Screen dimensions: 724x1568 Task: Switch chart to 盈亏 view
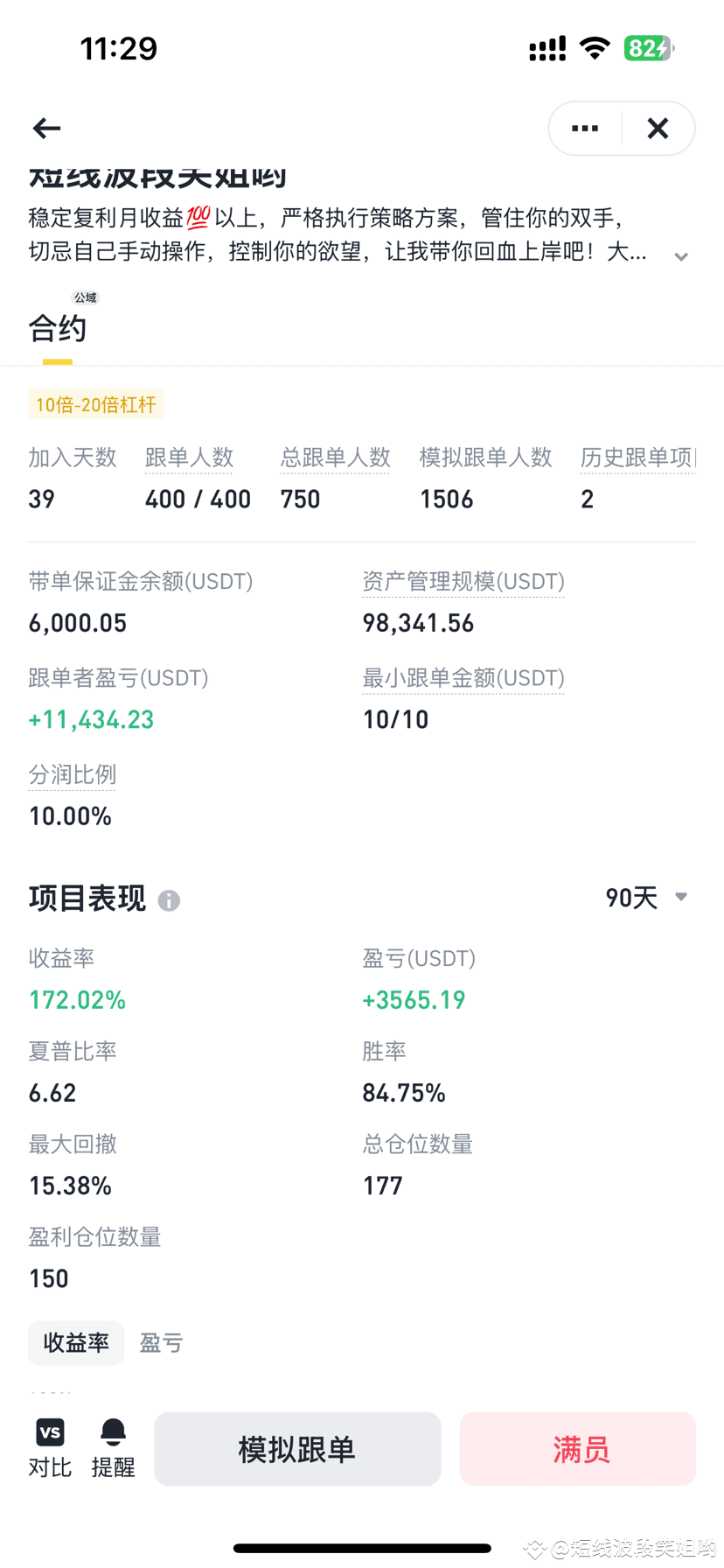coord(161,1342)
